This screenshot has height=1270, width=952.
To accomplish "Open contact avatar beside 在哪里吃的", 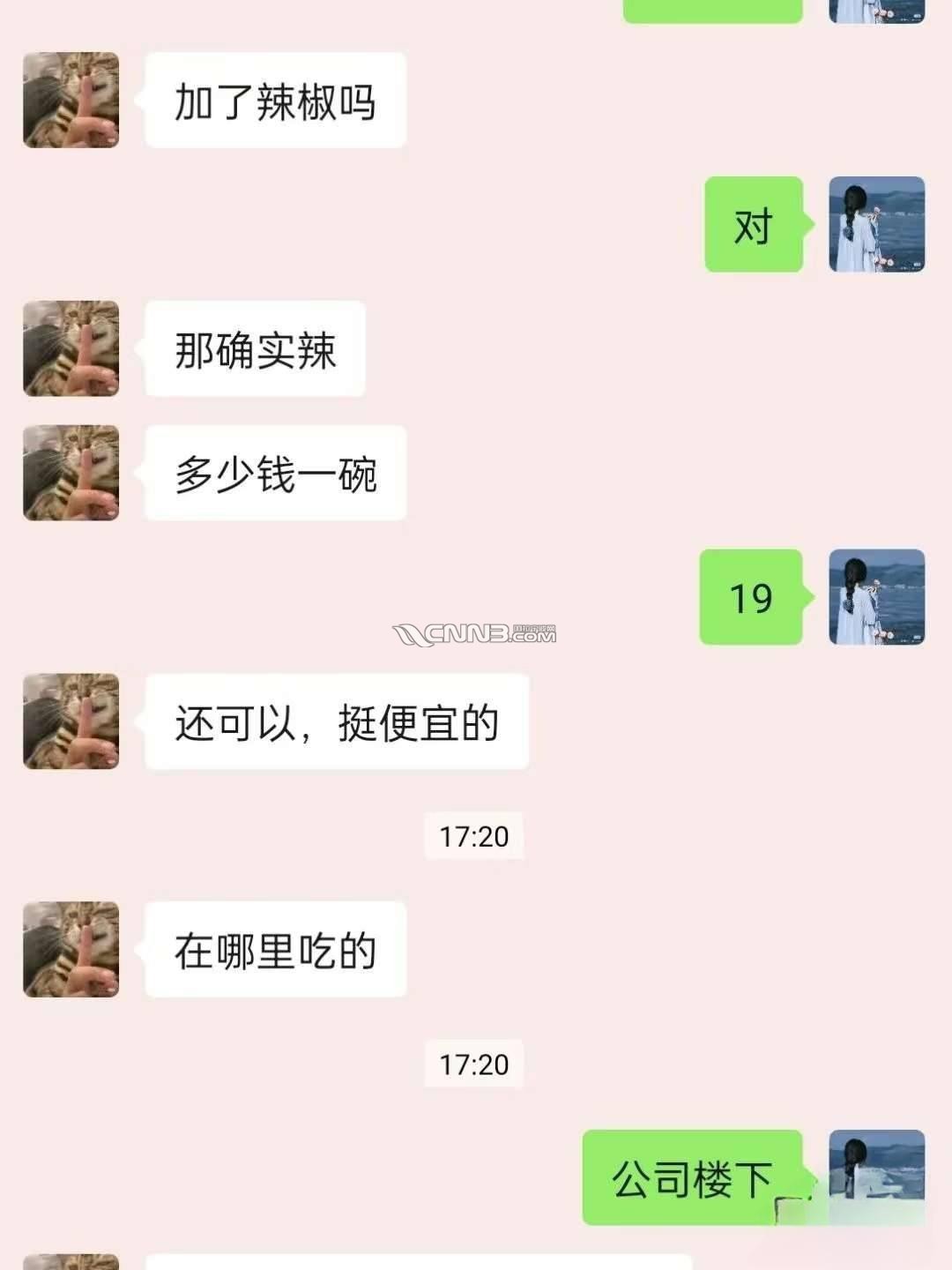I will pos(71,949).
